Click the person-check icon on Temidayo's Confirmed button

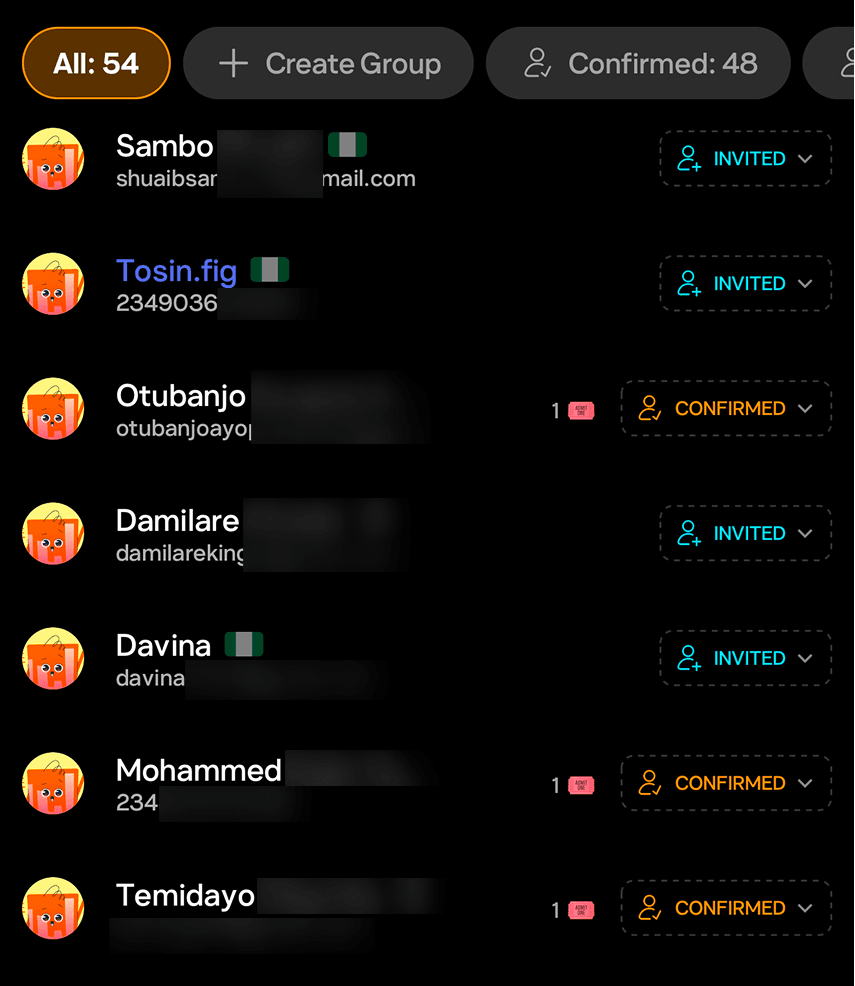point(650,908)
